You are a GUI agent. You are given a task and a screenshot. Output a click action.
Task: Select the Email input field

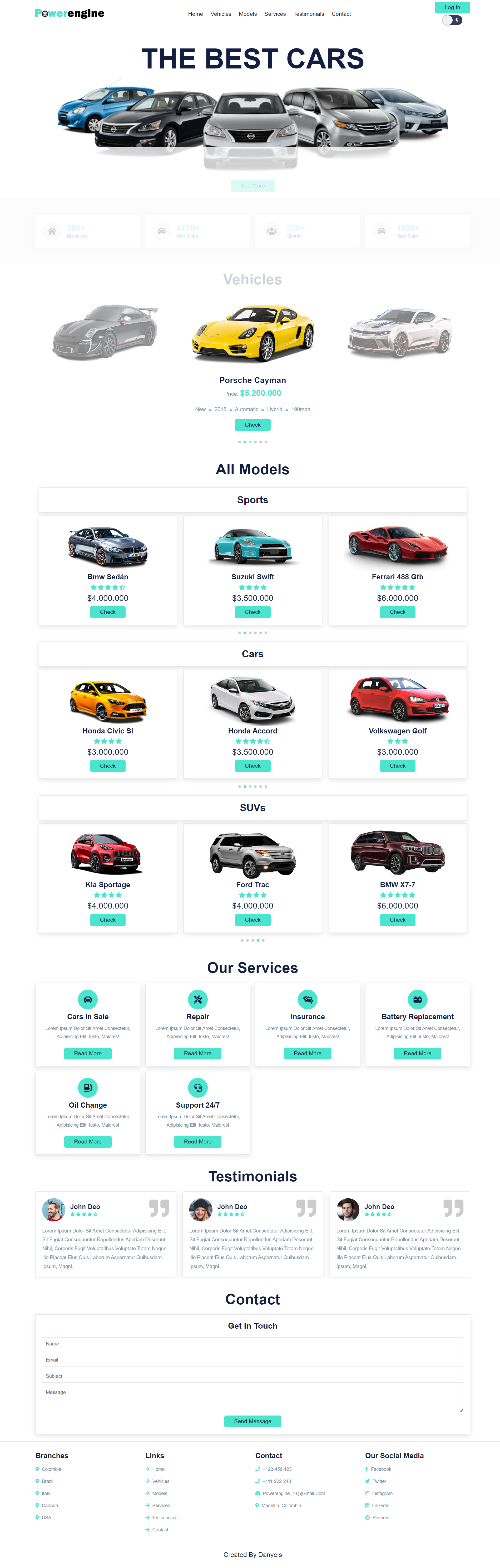tap(253, 1360)
